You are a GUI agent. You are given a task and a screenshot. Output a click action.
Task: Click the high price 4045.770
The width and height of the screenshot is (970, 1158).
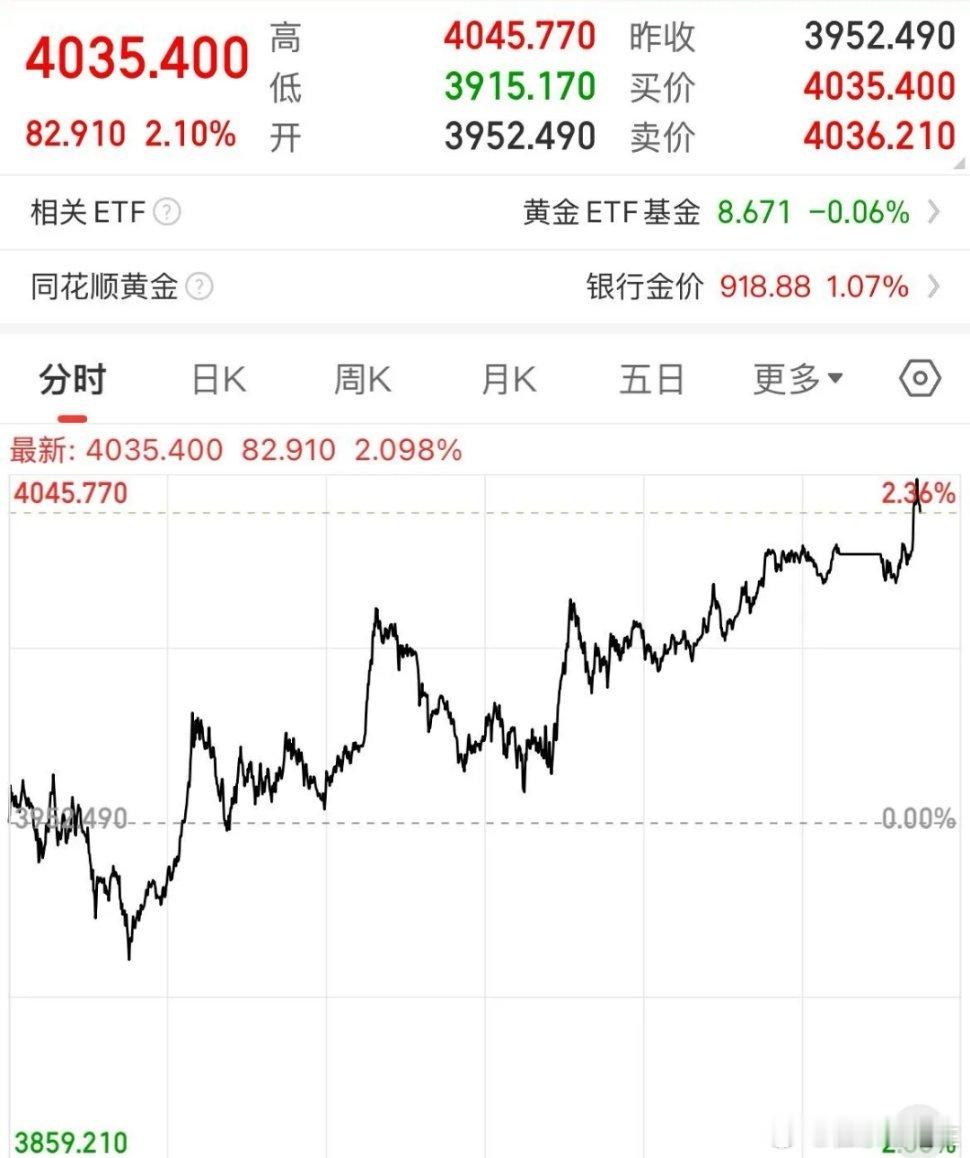click(x=519, y=37)
